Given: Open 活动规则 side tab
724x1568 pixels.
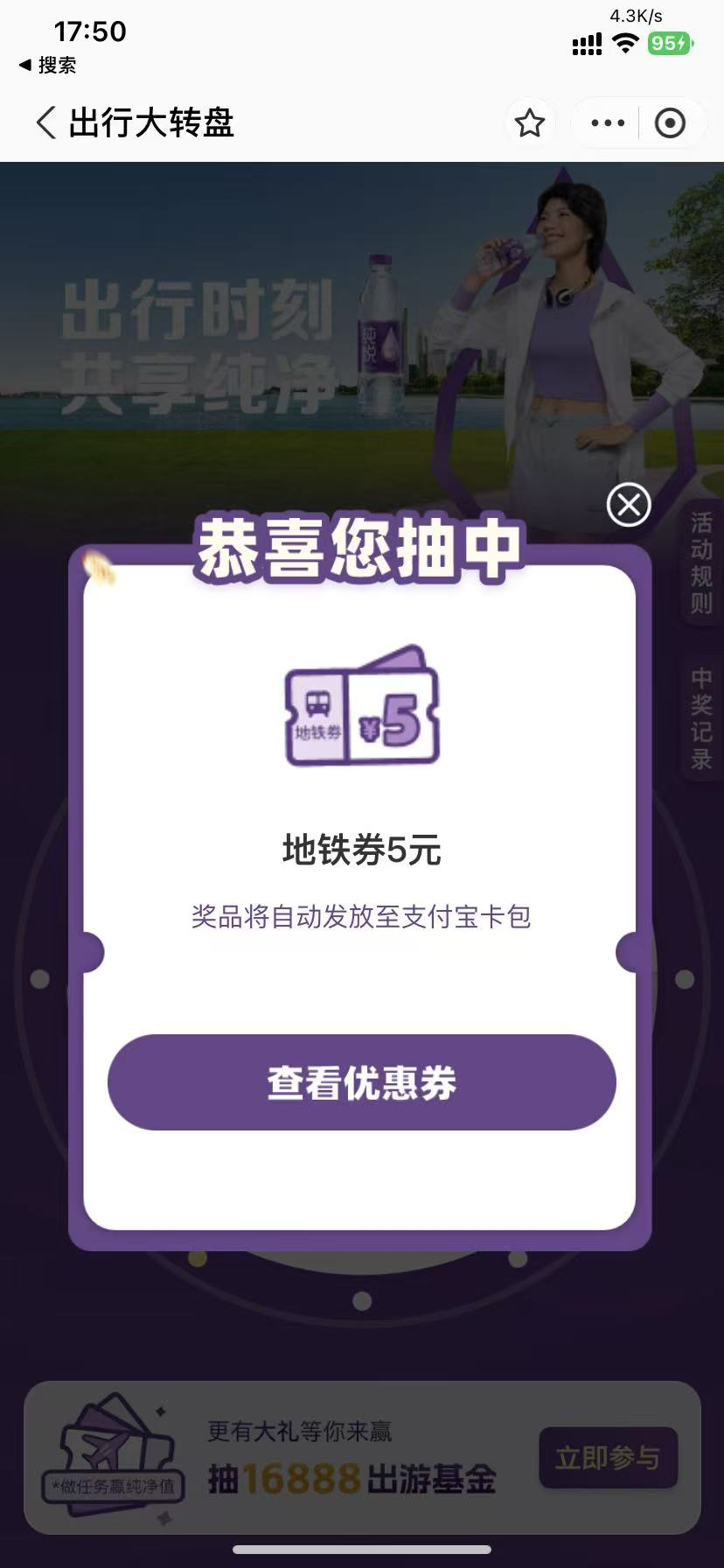Looking at the screenshot, I should (701, 563).
